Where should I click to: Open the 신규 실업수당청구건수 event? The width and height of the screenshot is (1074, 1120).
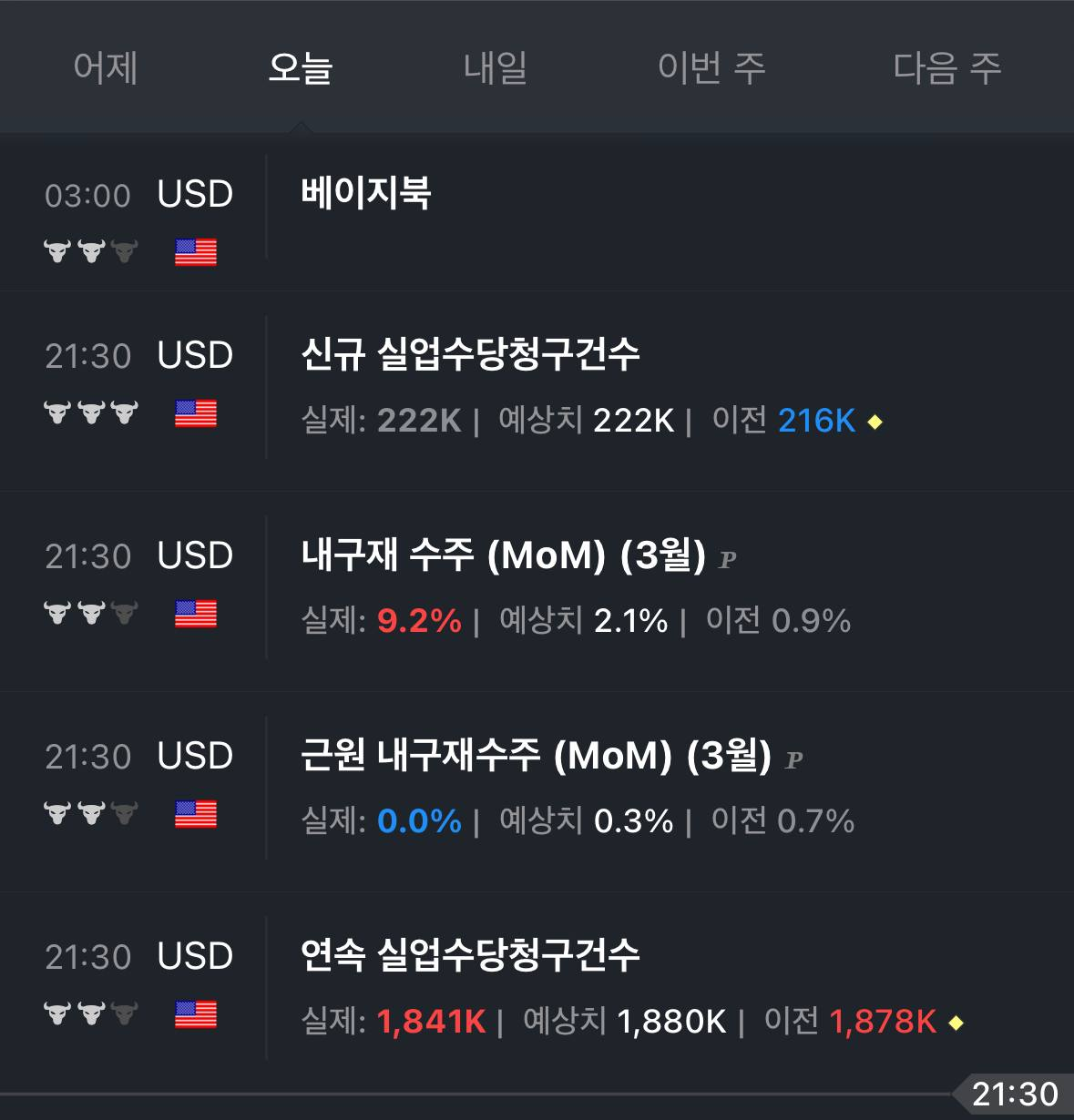470,354
